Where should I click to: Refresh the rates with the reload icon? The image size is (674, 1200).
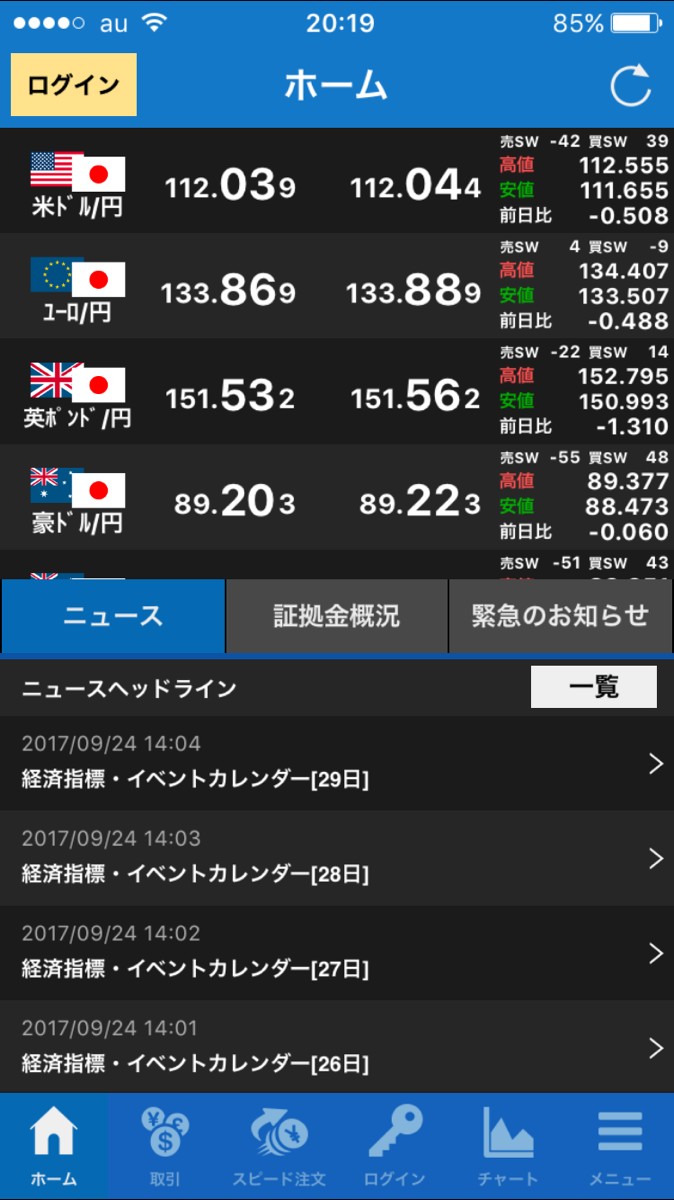pyautogui.click(x=630, y=86)
